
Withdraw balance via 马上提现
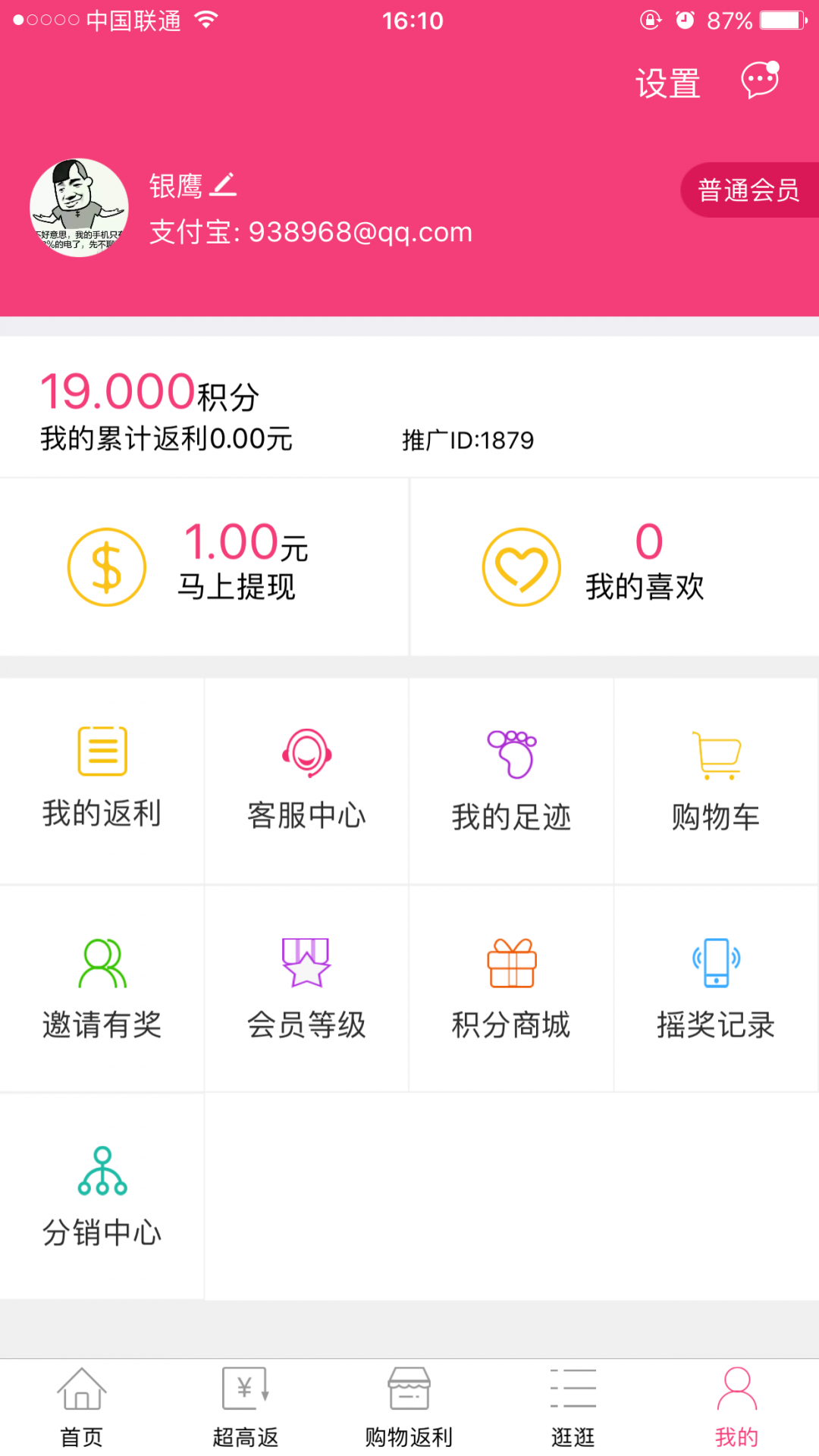(205, 566)
